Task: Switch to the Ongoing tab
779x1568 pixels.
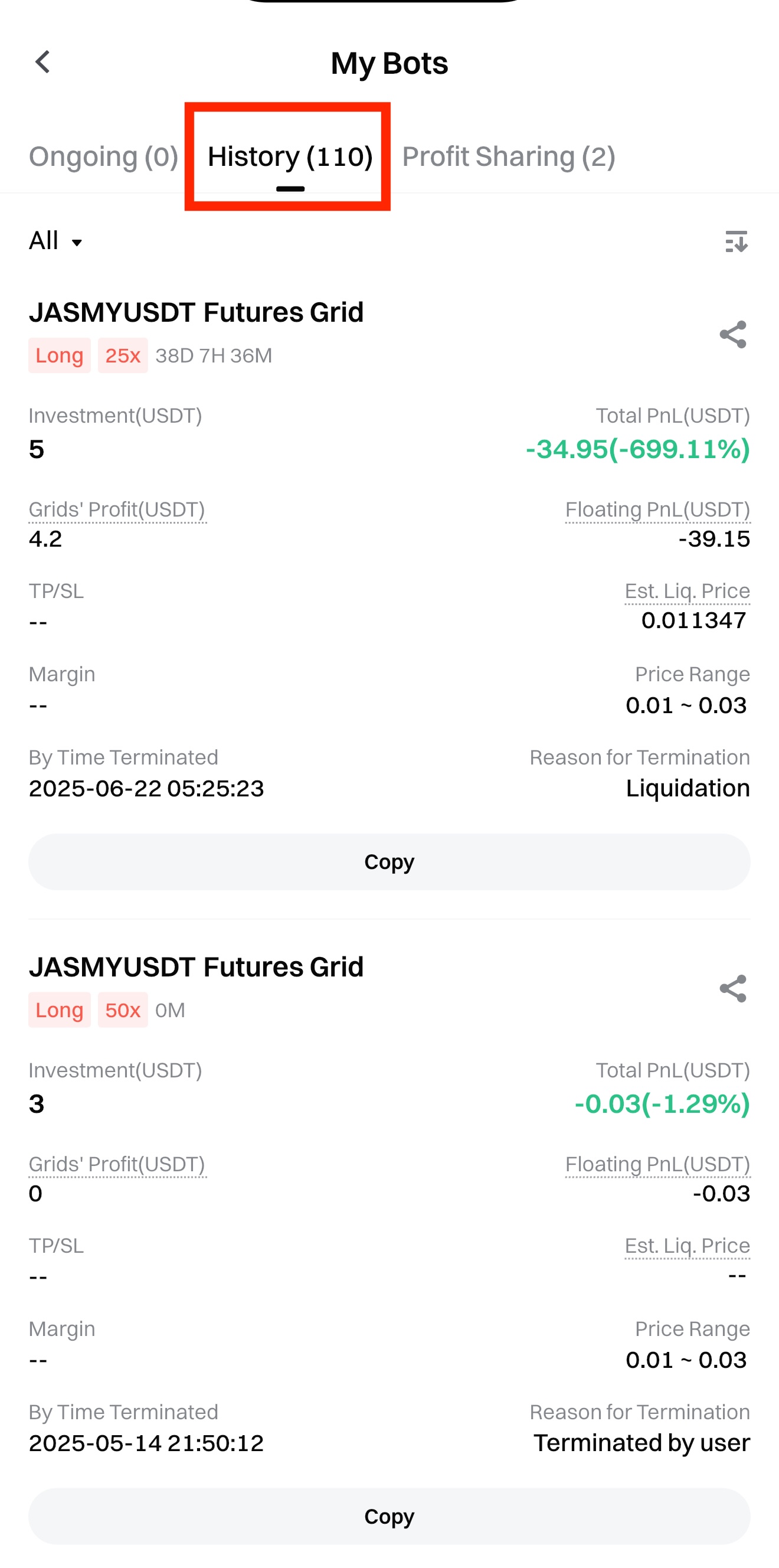Action: pyautogui.click(x=103, y=157)
